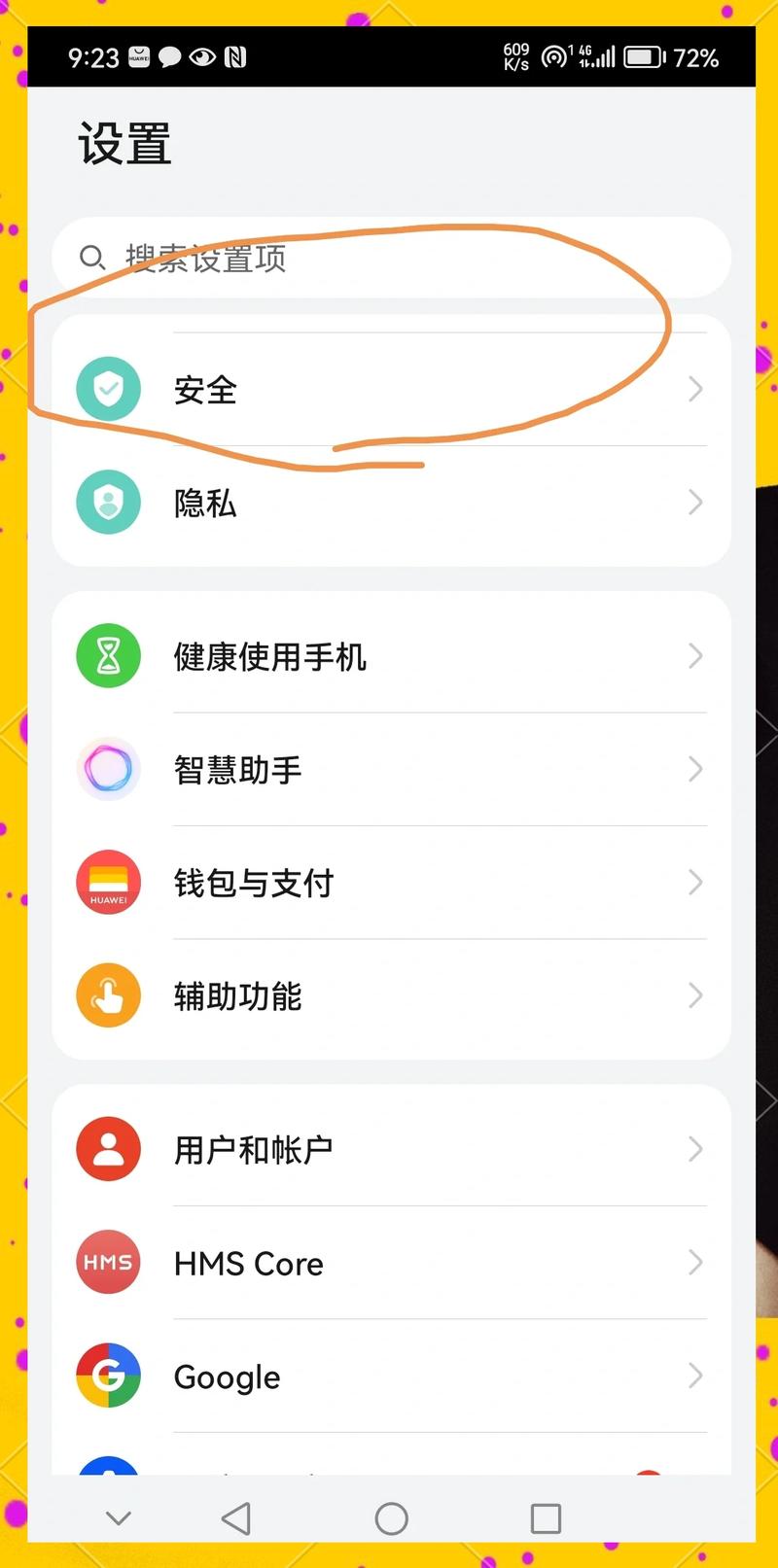This screenshot has width=778, height=1568.
Task: Expand the 安全 settings chevron
Action: 694,388
